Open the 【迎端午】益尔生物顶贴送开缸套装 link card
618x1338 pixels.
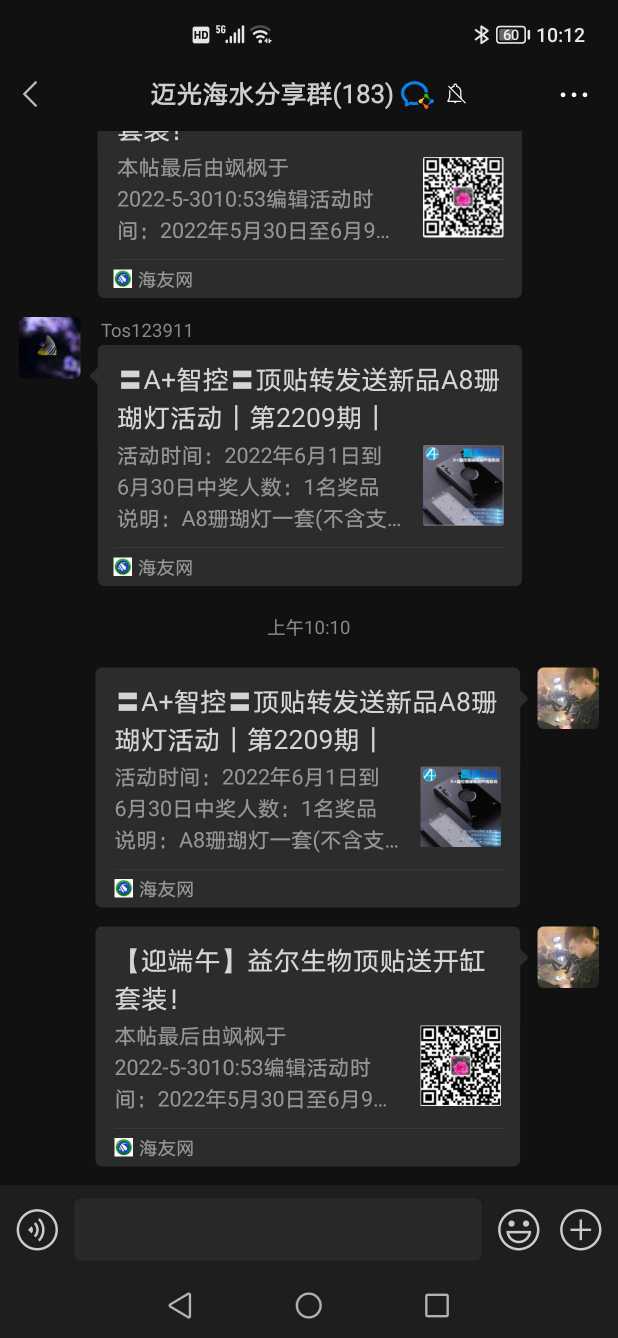(x=307, y=1045)
